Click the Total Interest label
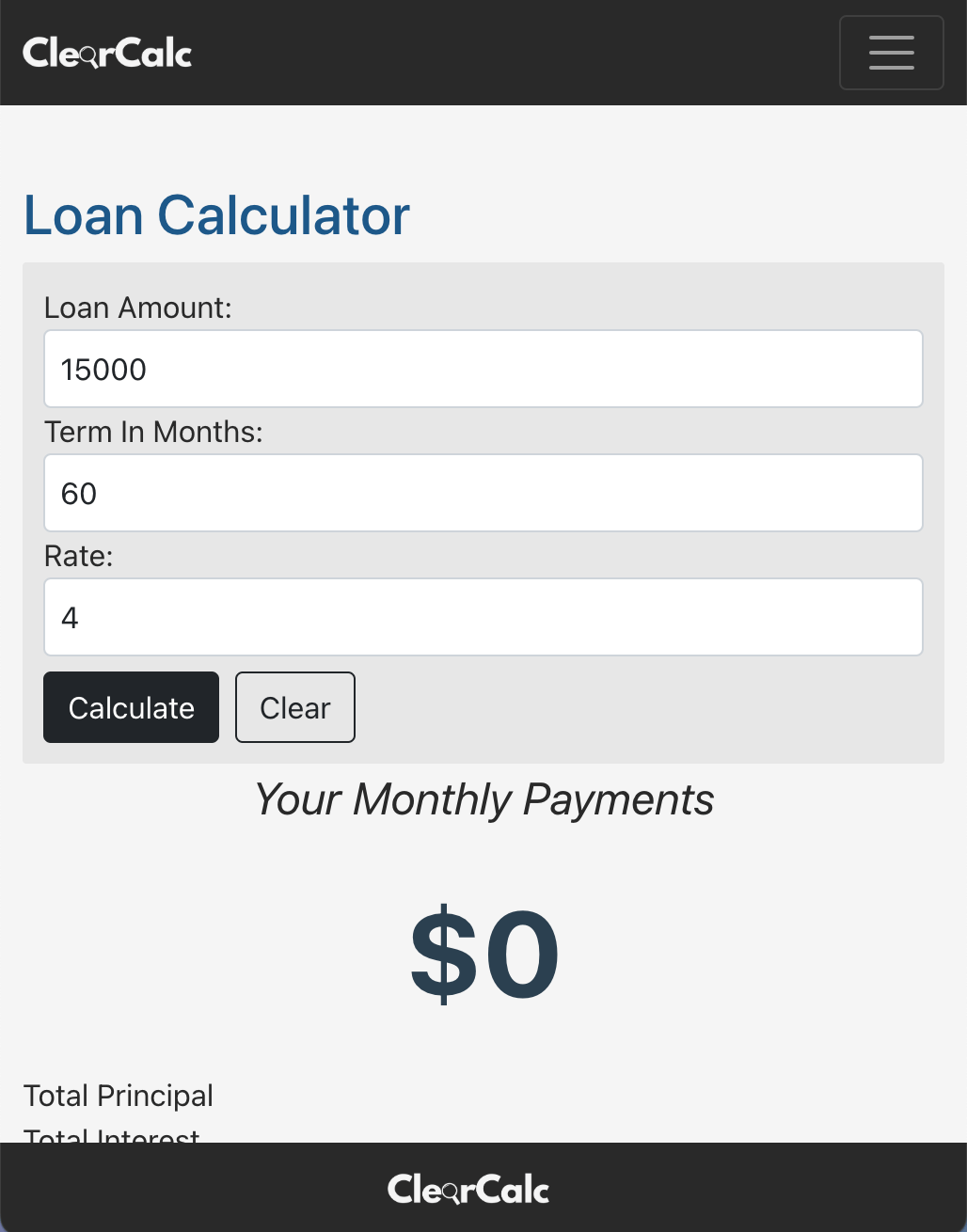 click(x=111, y=1135)
